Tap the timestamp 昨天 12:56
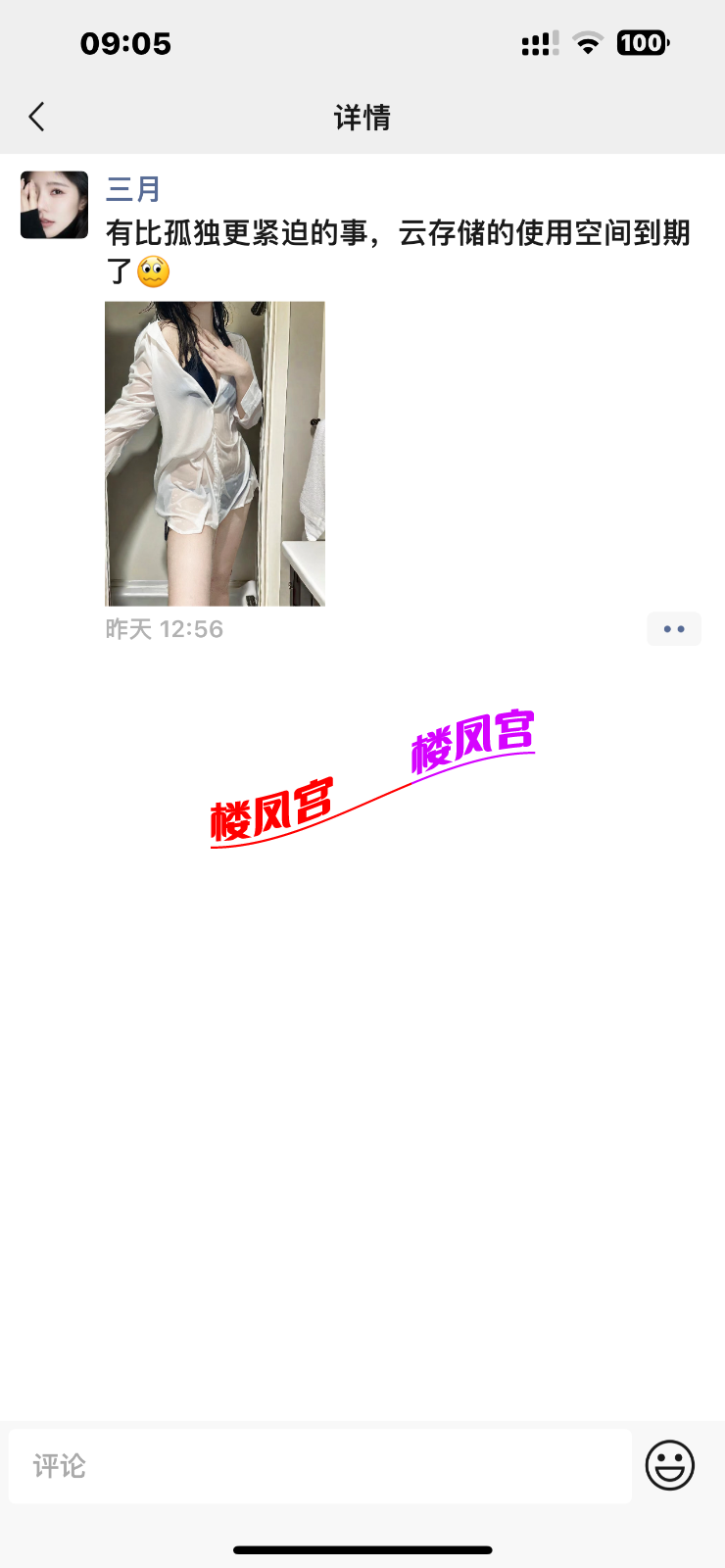The image size is (725, 1568). pos(163,629)
